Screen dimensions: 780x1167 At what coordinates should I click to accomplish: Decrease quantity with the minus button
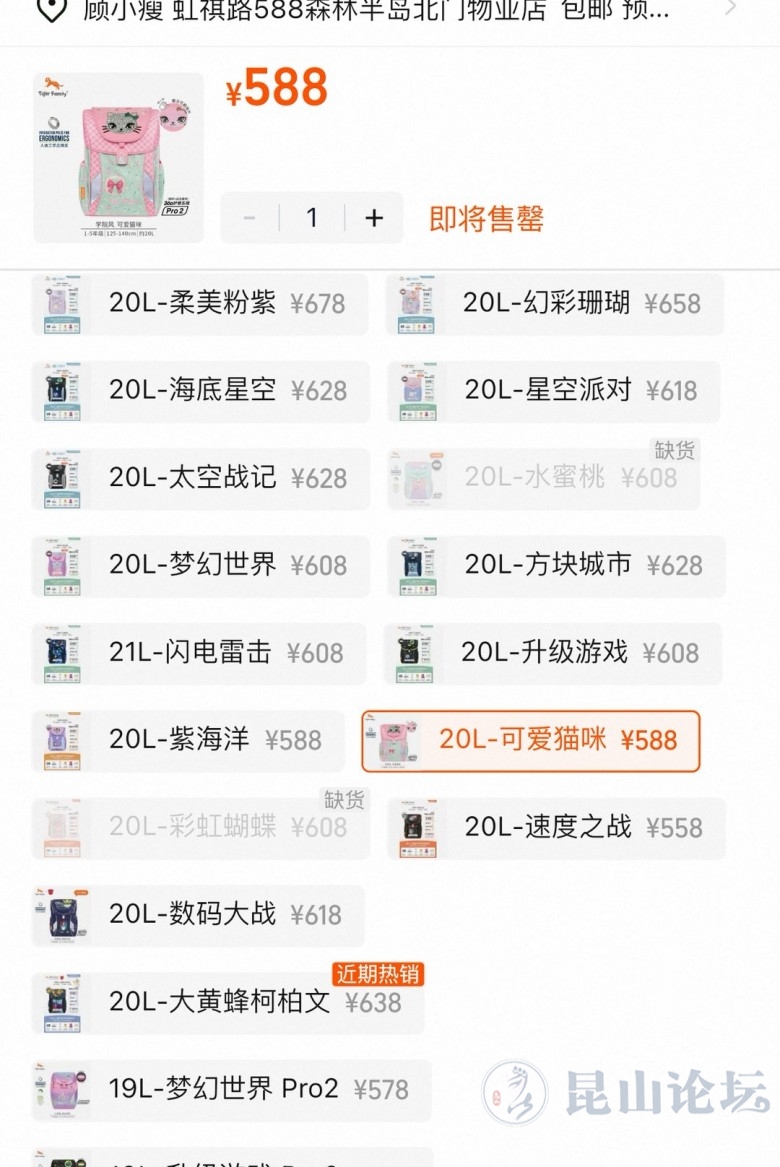pyautogui.click(x=250, y=218)
